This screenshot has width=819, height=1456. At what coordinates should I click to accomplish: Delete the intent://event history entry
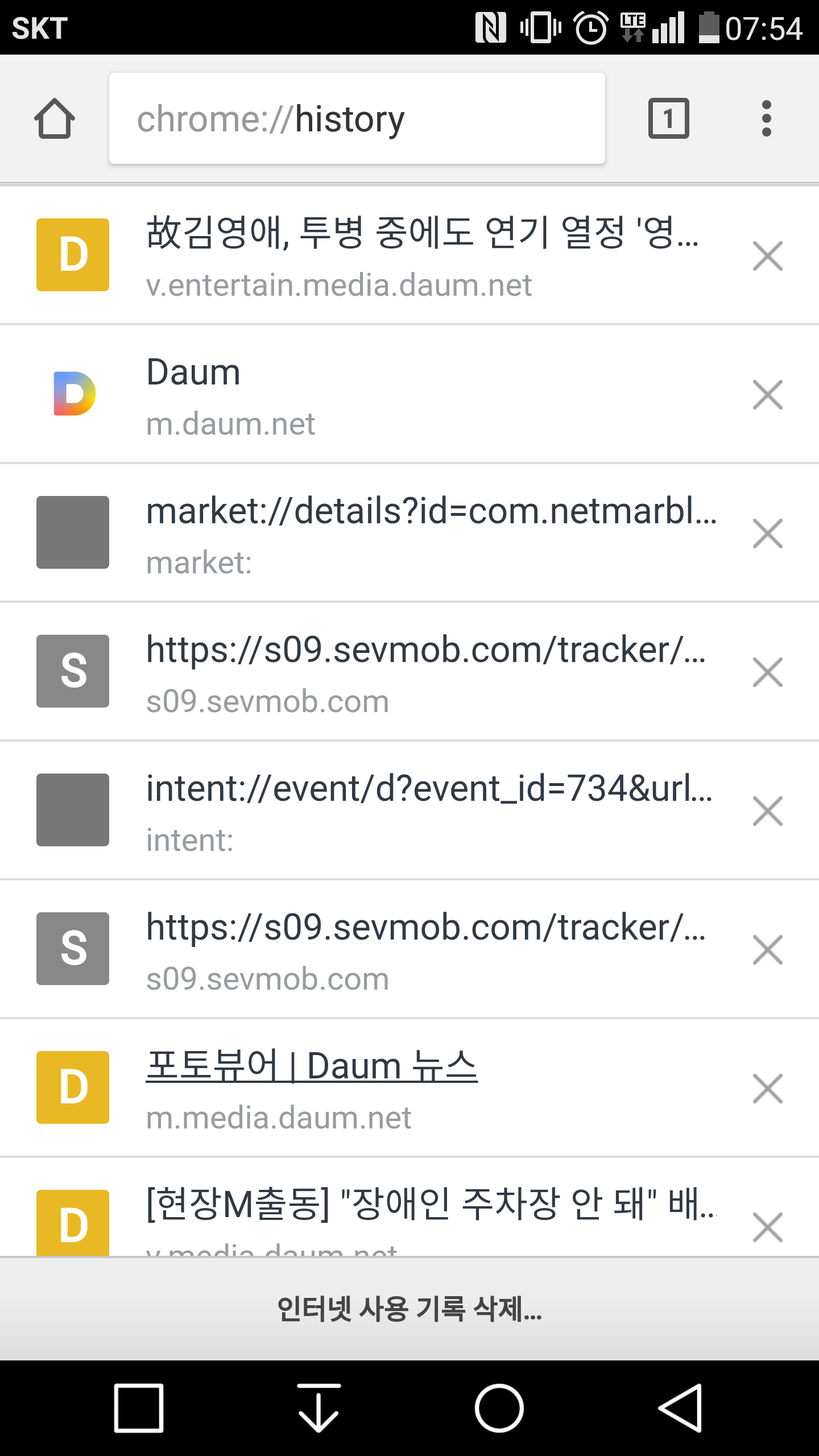pyautogui.click(x=767, y=811)
